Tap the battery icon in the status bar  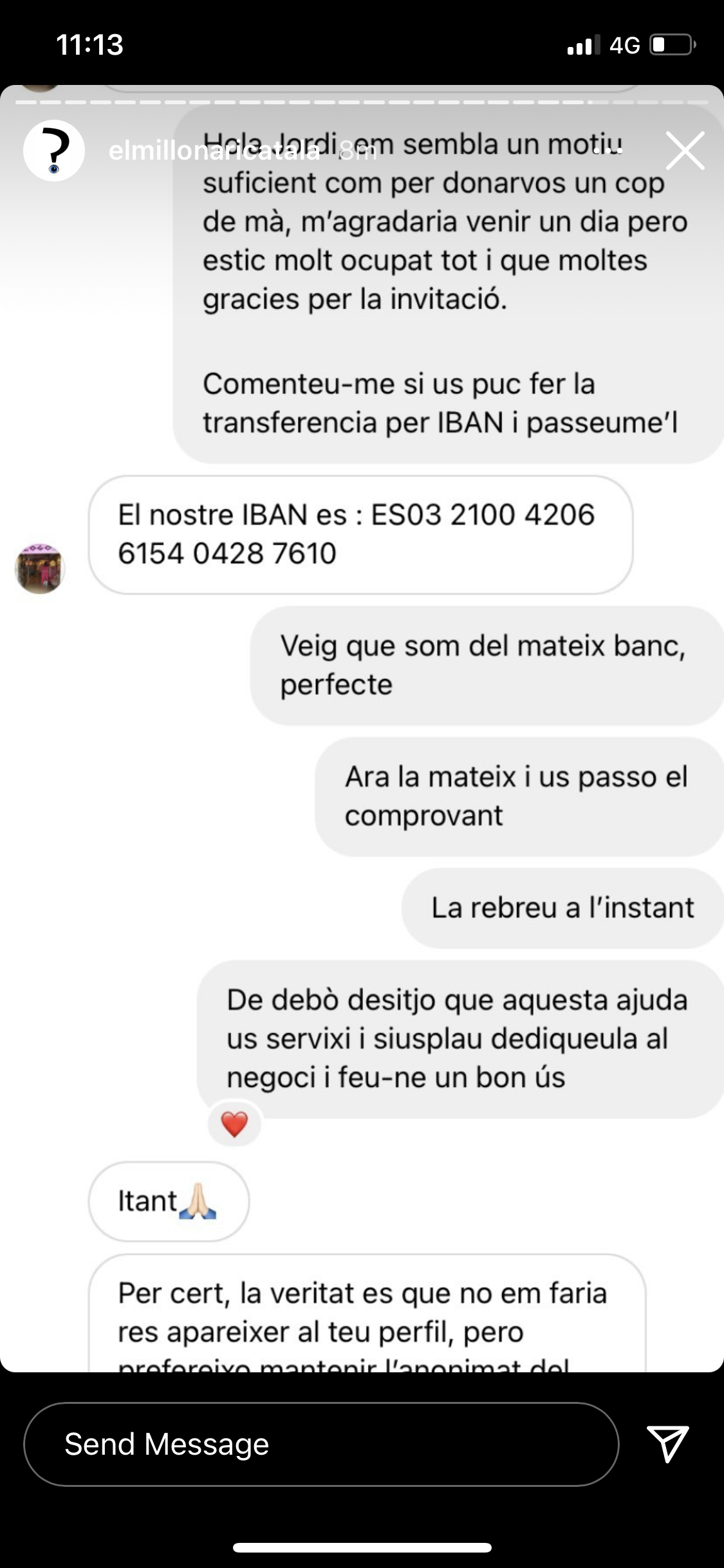point(672,43)
